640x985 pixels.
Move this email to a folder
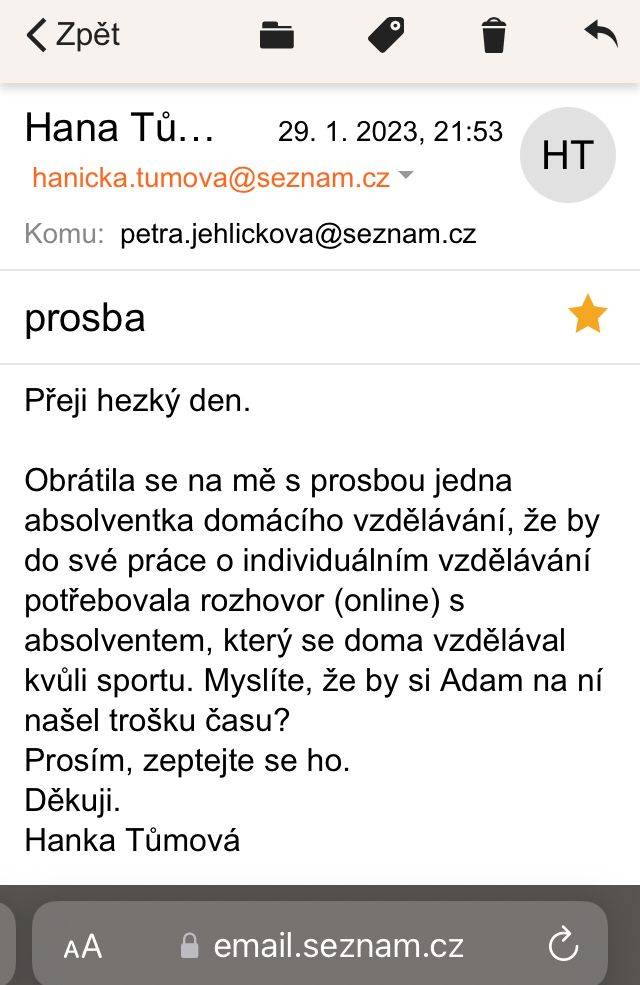[276, 36]
